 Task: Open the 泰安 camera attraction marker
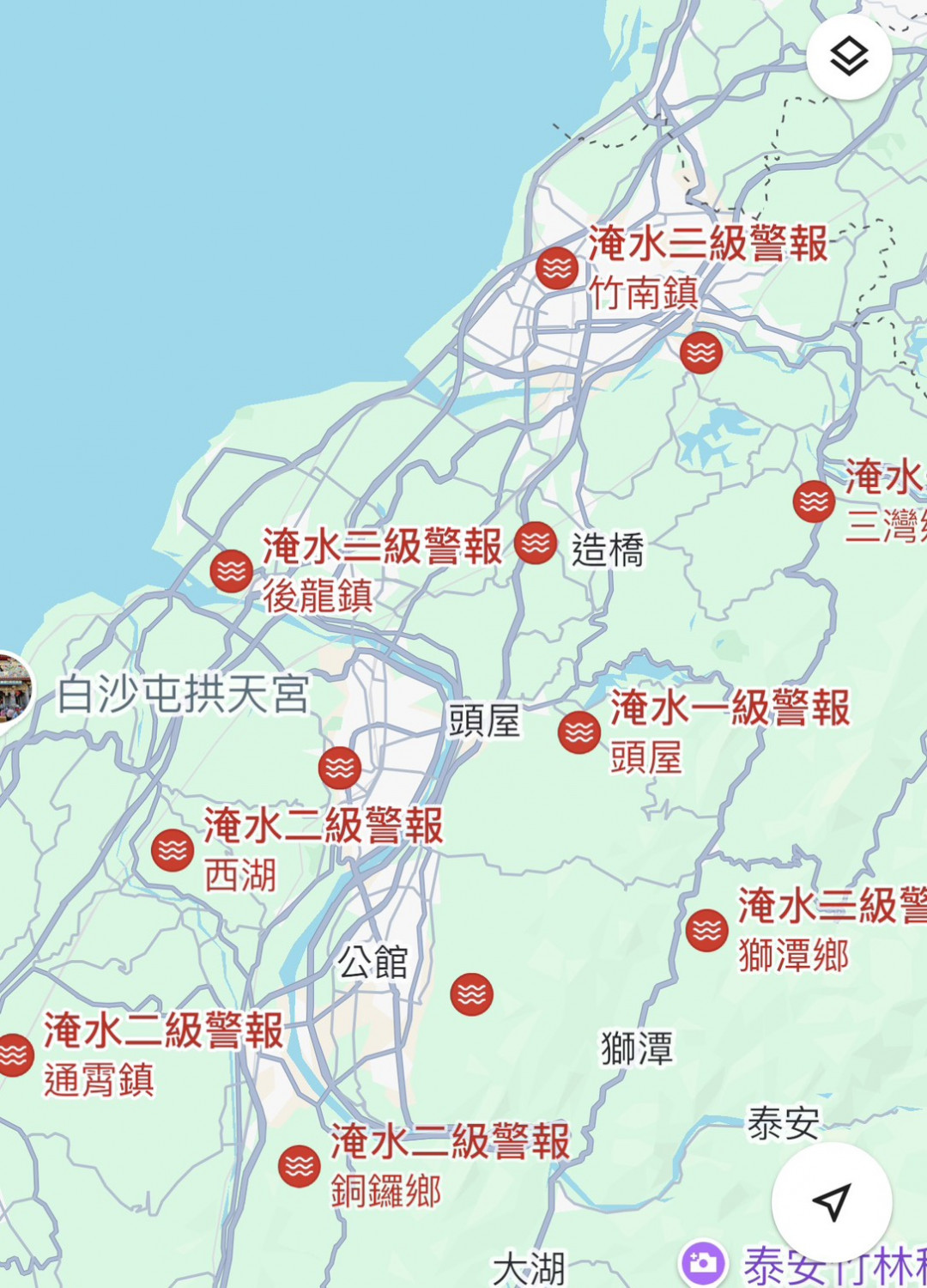(703, 1263)
